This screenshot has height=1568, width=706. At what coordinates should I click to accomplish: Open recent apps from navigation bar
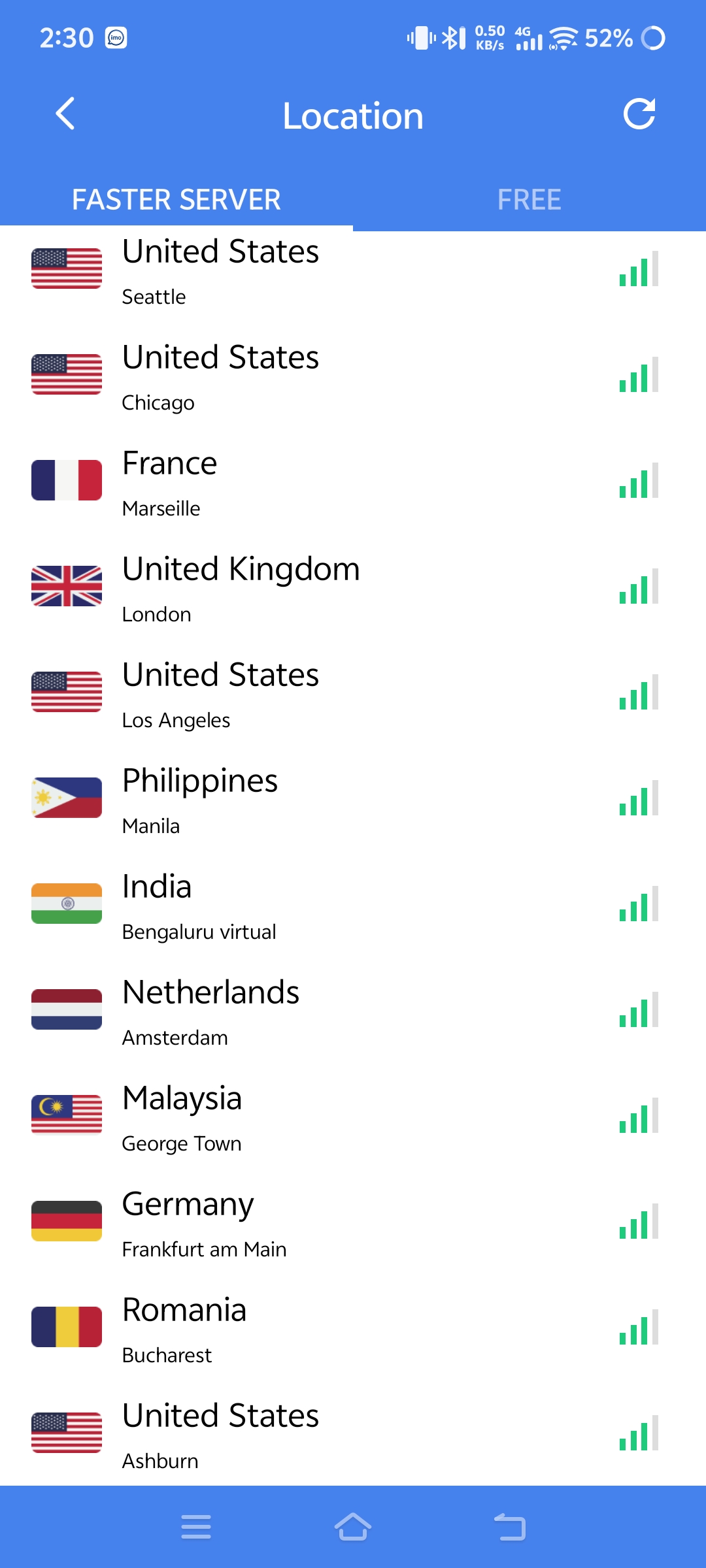pyautogui.click(x=196, y=1527)
